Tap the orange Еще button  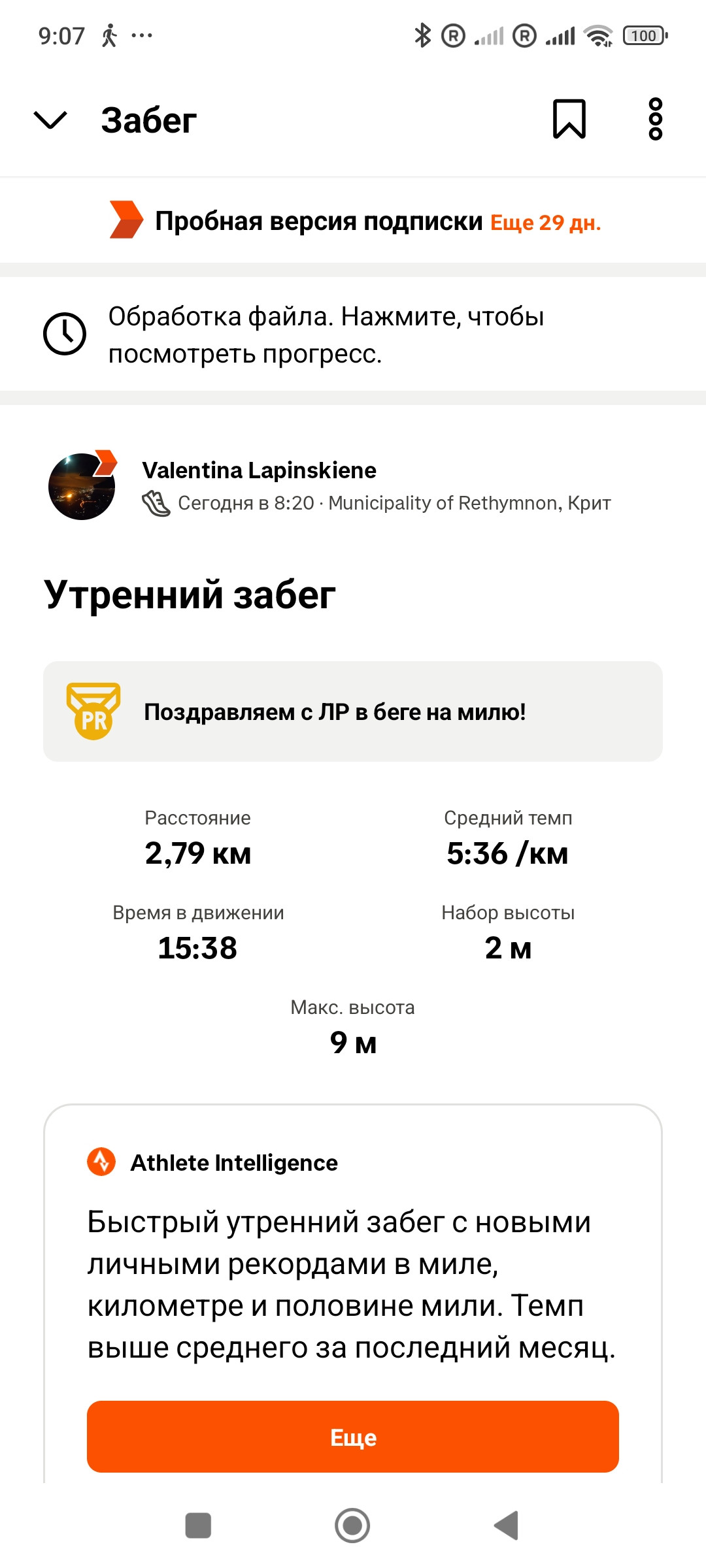pyautogui.click(x=353, y=1437)
